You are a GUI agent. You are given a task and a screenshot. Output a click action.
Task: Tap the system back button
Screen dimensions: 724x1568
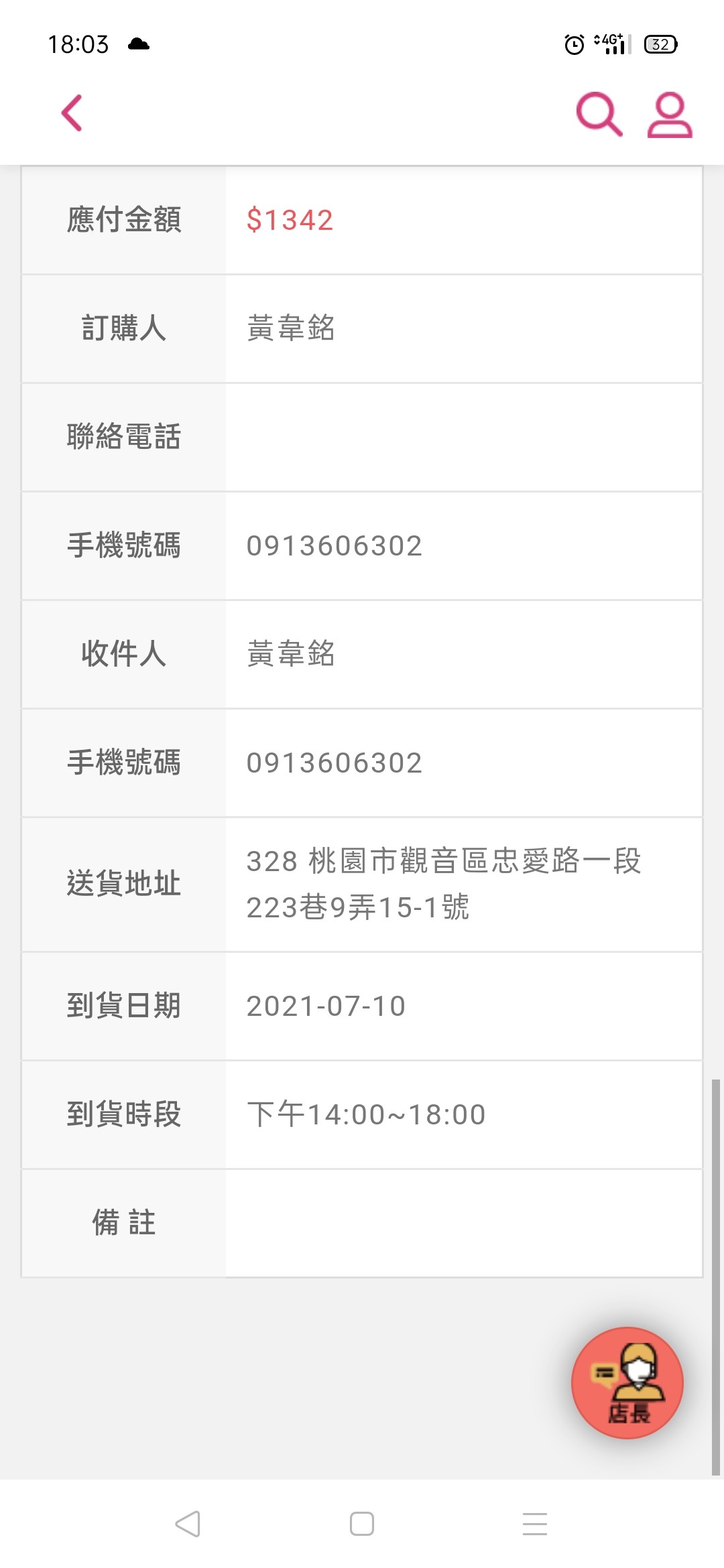pyautogui.click(x=188, y=1524)
